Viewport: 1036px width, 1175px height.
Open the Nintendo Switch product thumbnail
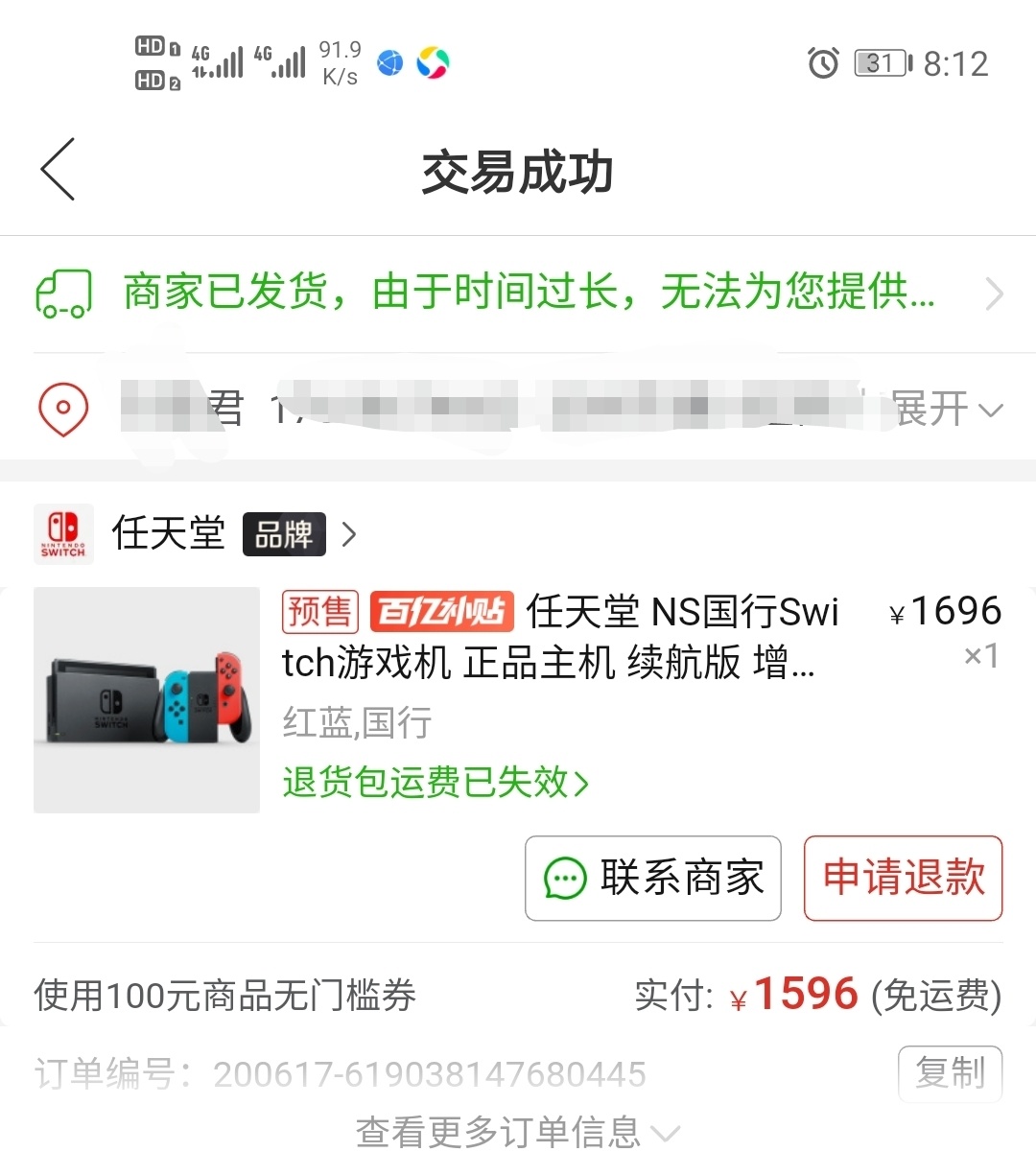pos(147,700)
